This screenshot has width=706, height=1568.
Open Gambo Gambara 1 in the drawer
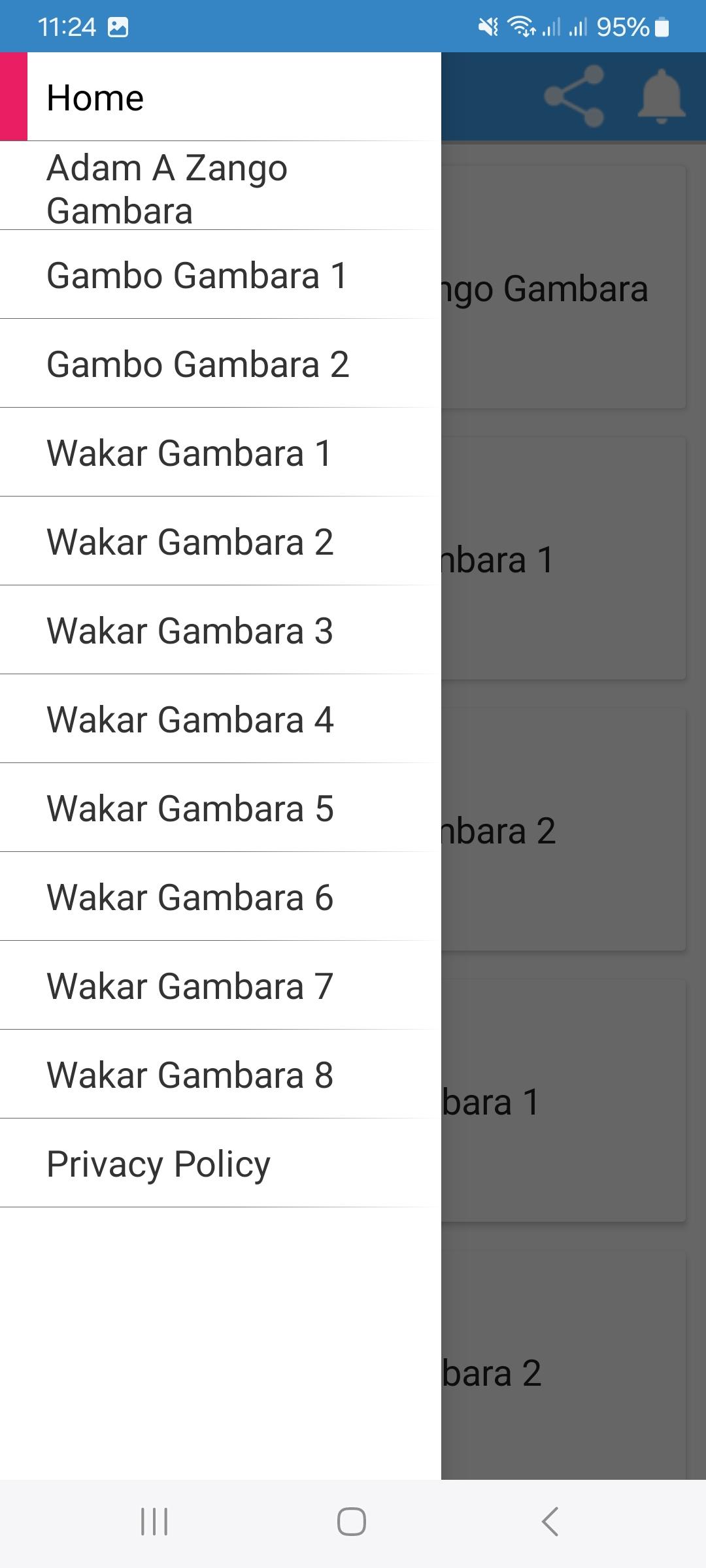pyautogui.click(x=220, y=274)
